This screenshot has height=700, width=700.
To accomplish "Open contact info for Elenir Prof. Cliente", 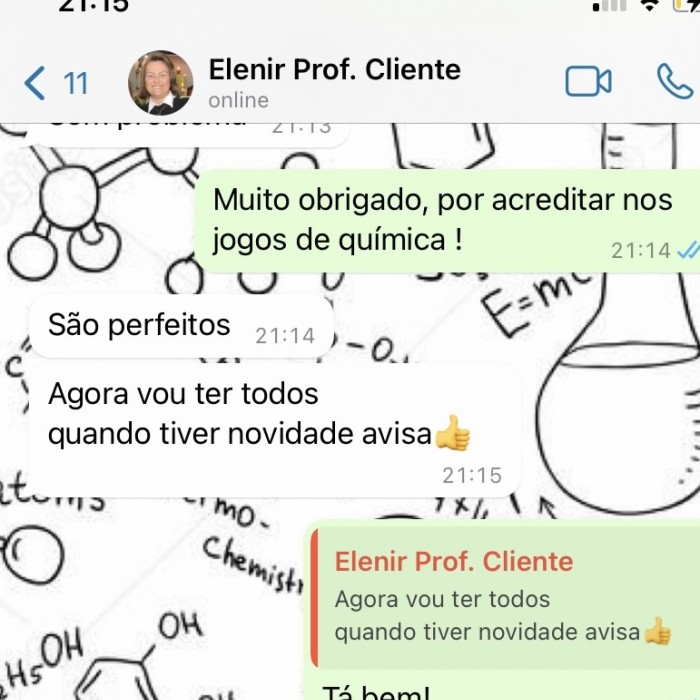I will 334,82.
